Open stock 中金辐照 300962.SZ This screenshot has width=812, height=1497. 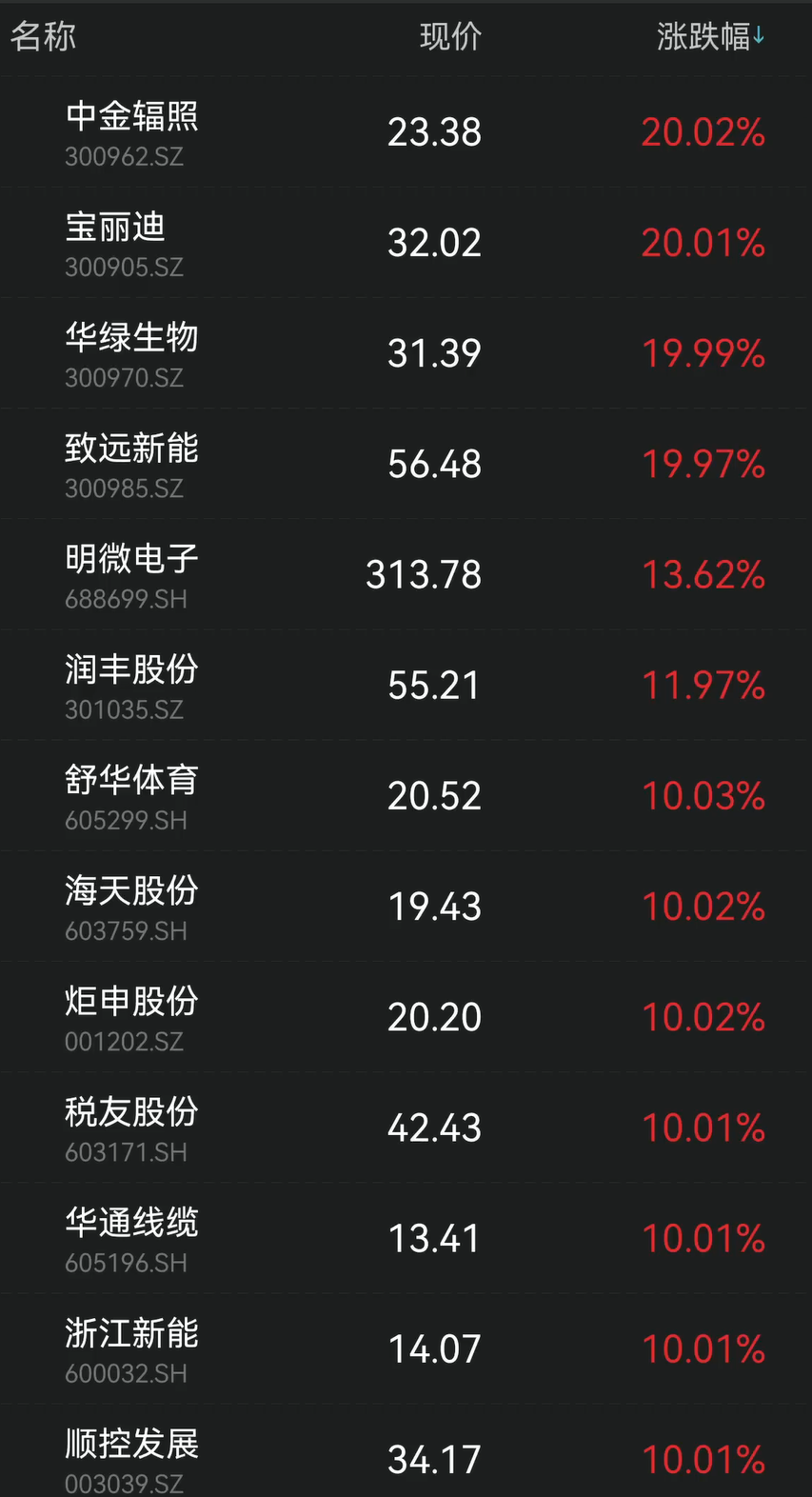pyautogui.click(x=132, y=131)
